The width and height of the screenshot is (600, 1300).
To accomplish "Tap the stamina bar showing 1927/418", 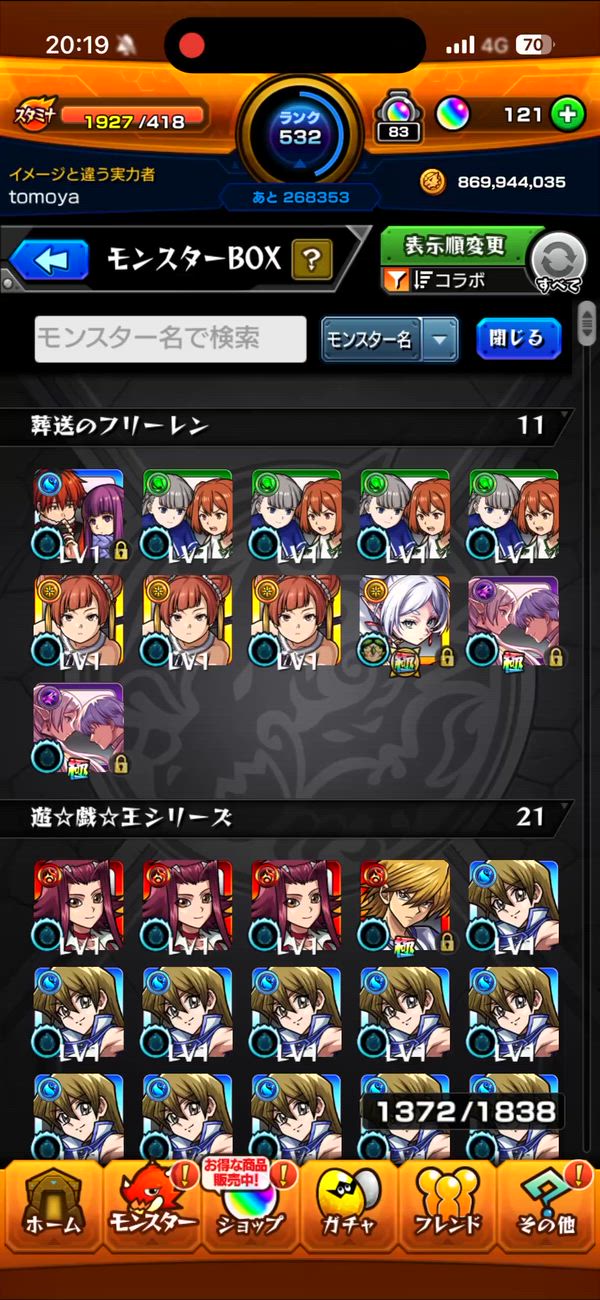I will point(133,120).
